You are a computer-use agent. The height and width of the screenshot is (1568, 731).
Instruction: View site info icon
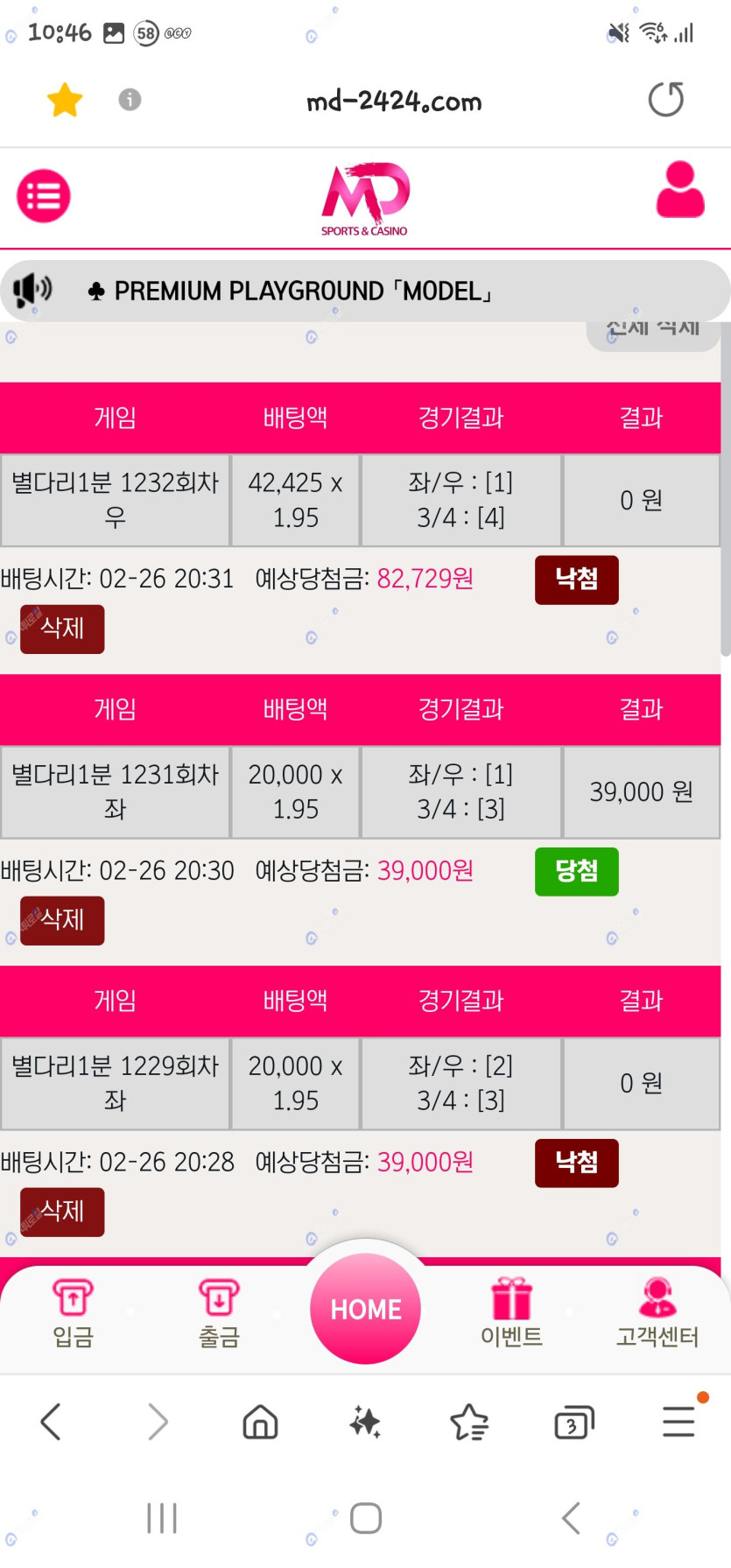tap(130, 100)
